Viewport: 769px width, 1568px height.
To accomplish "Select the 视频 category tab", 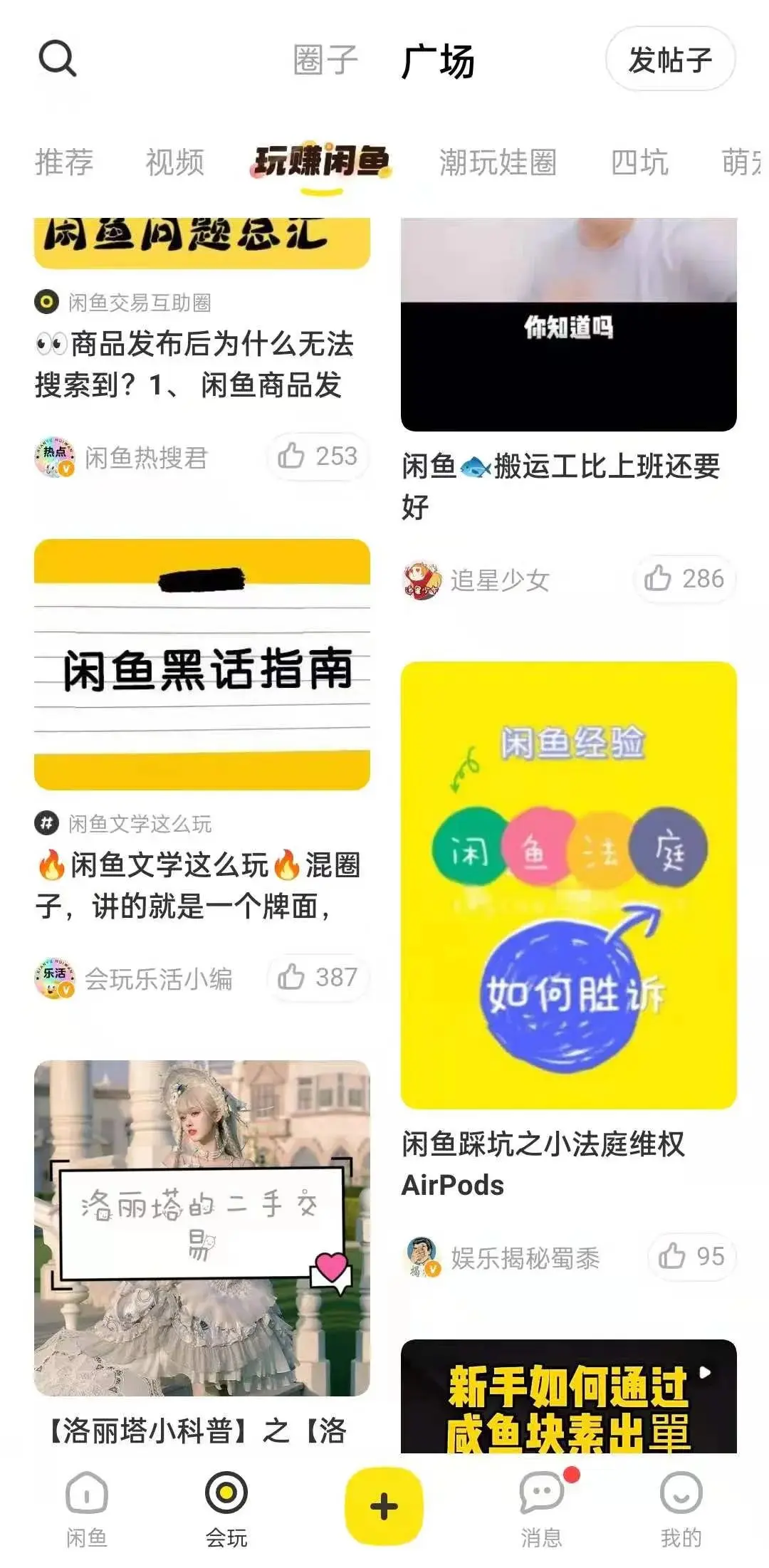I will click(174, 162).
